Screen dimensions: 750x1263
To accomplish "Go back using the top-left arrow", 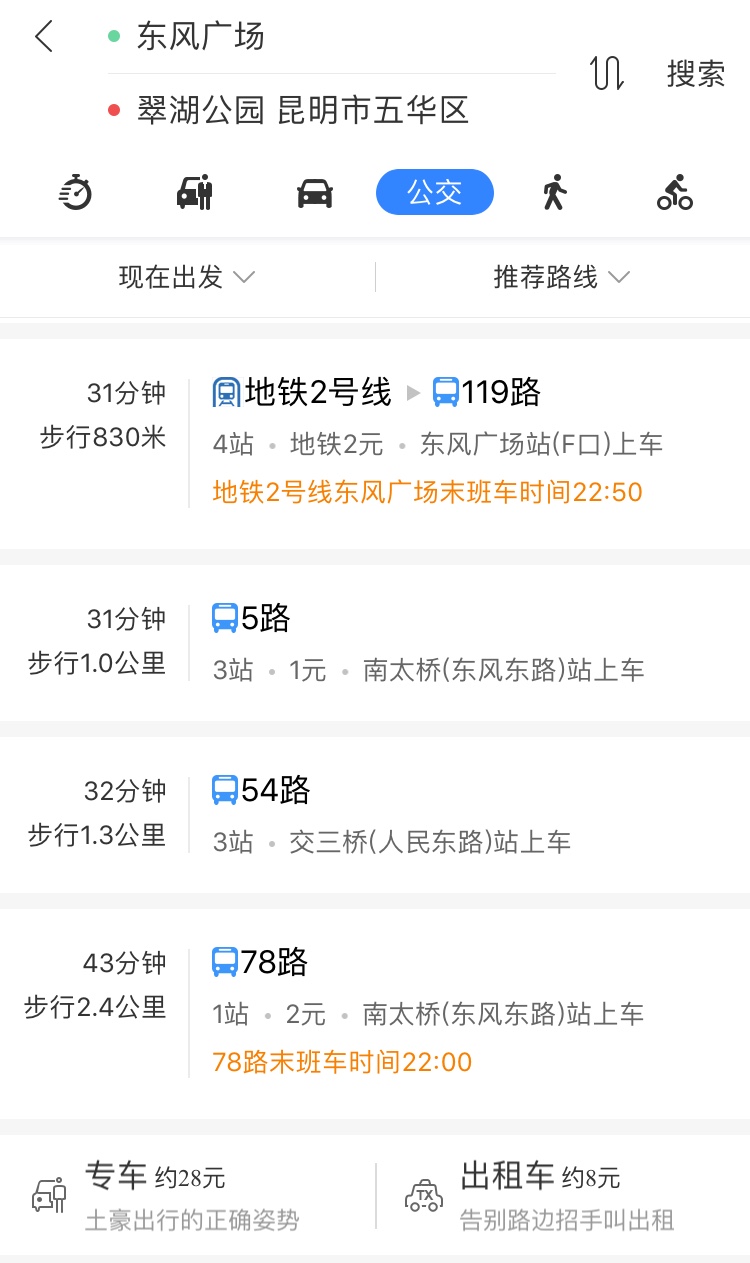I will tap(44, 37).
